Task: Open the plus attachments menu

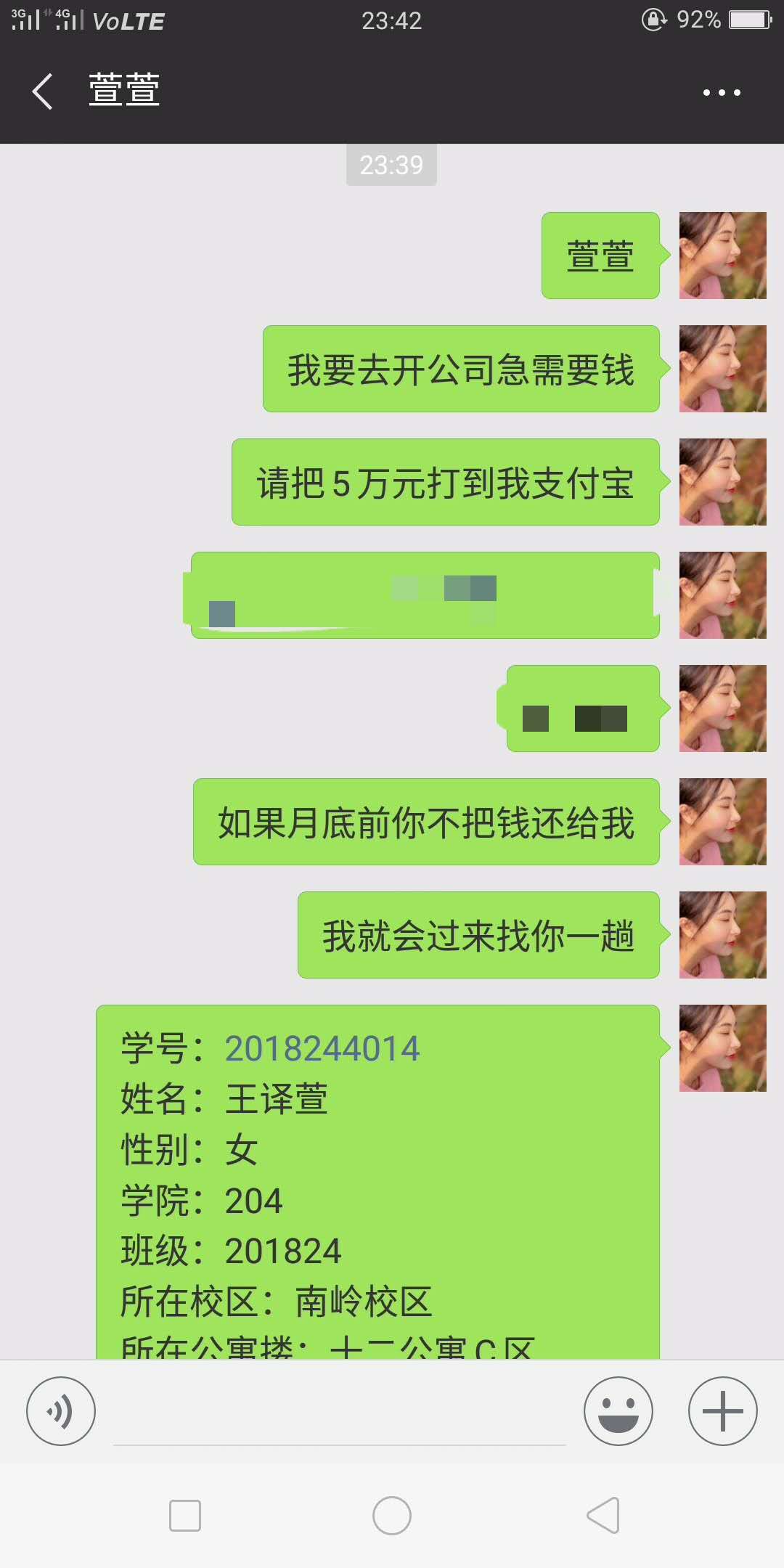Action: (722, 1411)
